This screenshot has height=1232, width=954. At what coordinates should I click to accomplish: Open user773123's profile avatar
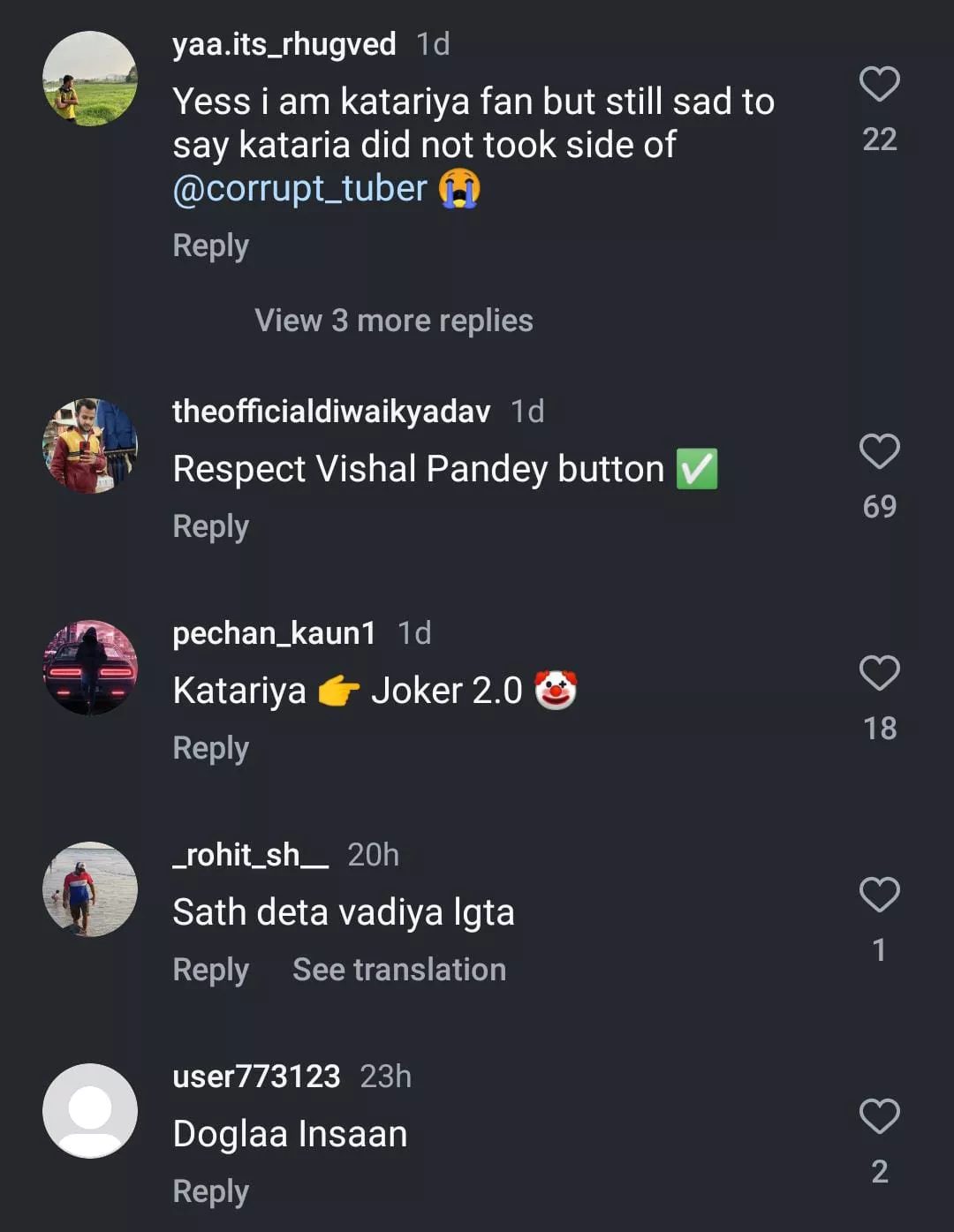point(90,1110)
